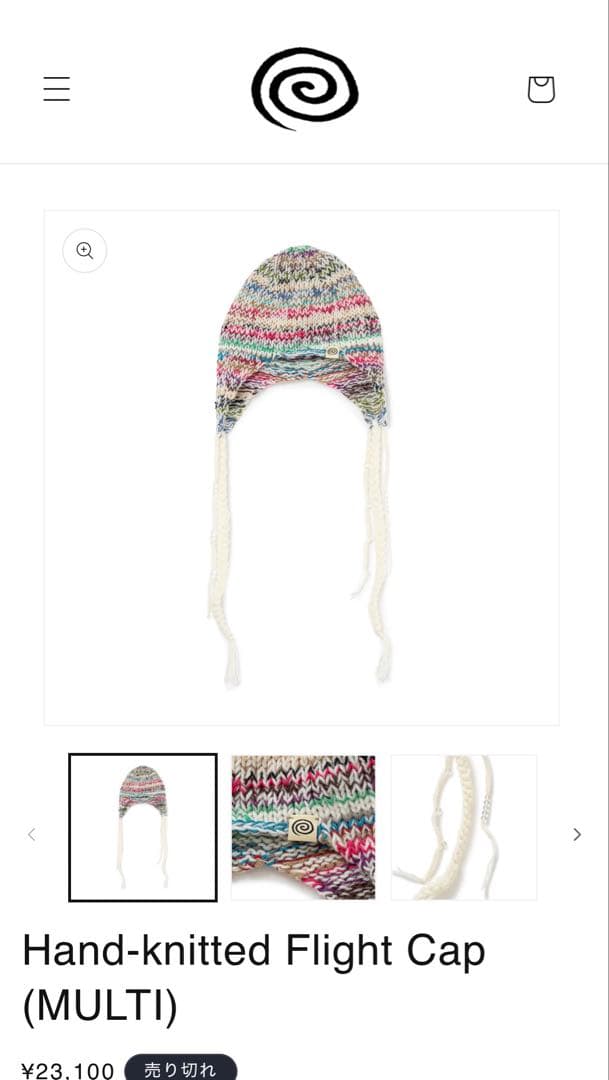Show next gallery thumbnails
Screen dimensions: 609x1080
tap(577, 834)
